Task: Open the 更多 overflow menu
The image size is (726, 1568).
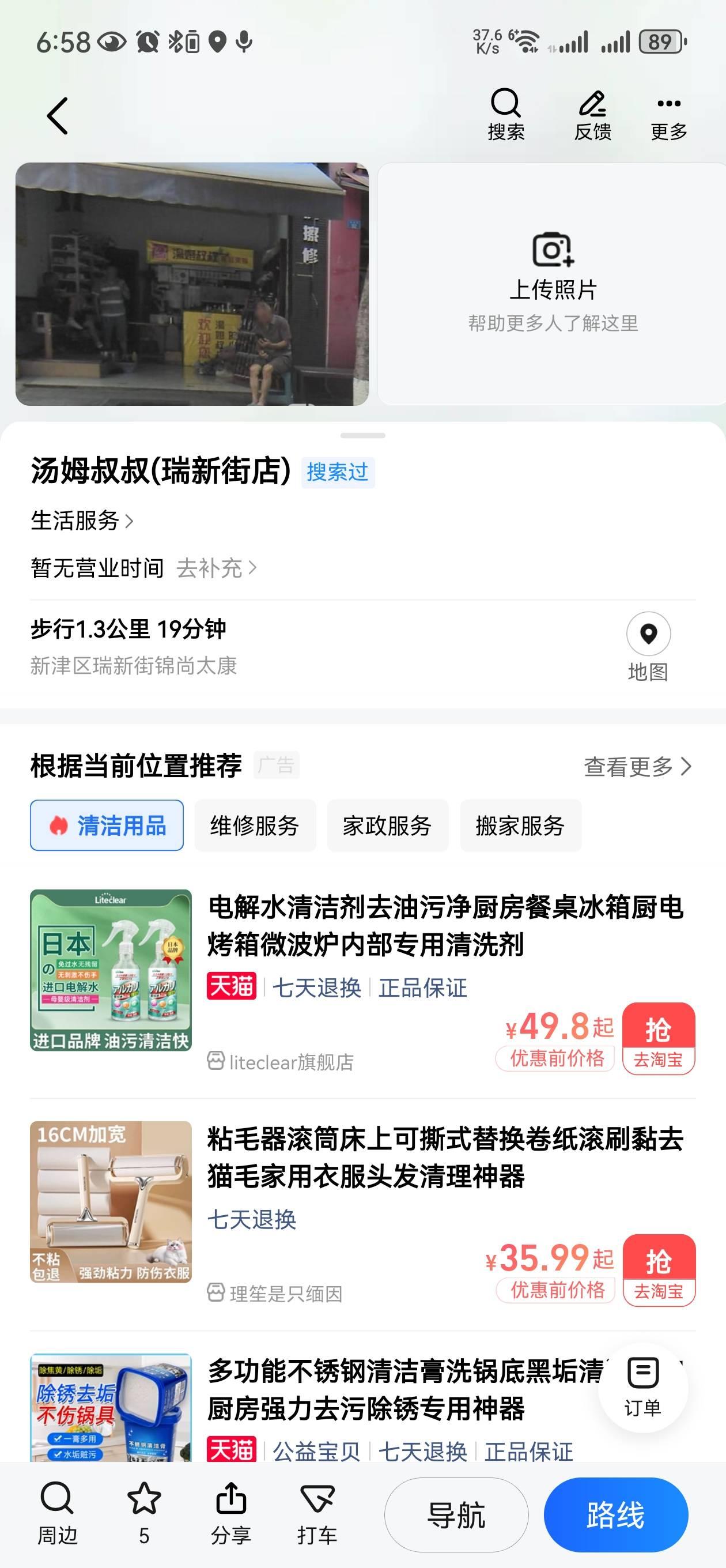Action: pyautogui.click(x=668, y=114)
